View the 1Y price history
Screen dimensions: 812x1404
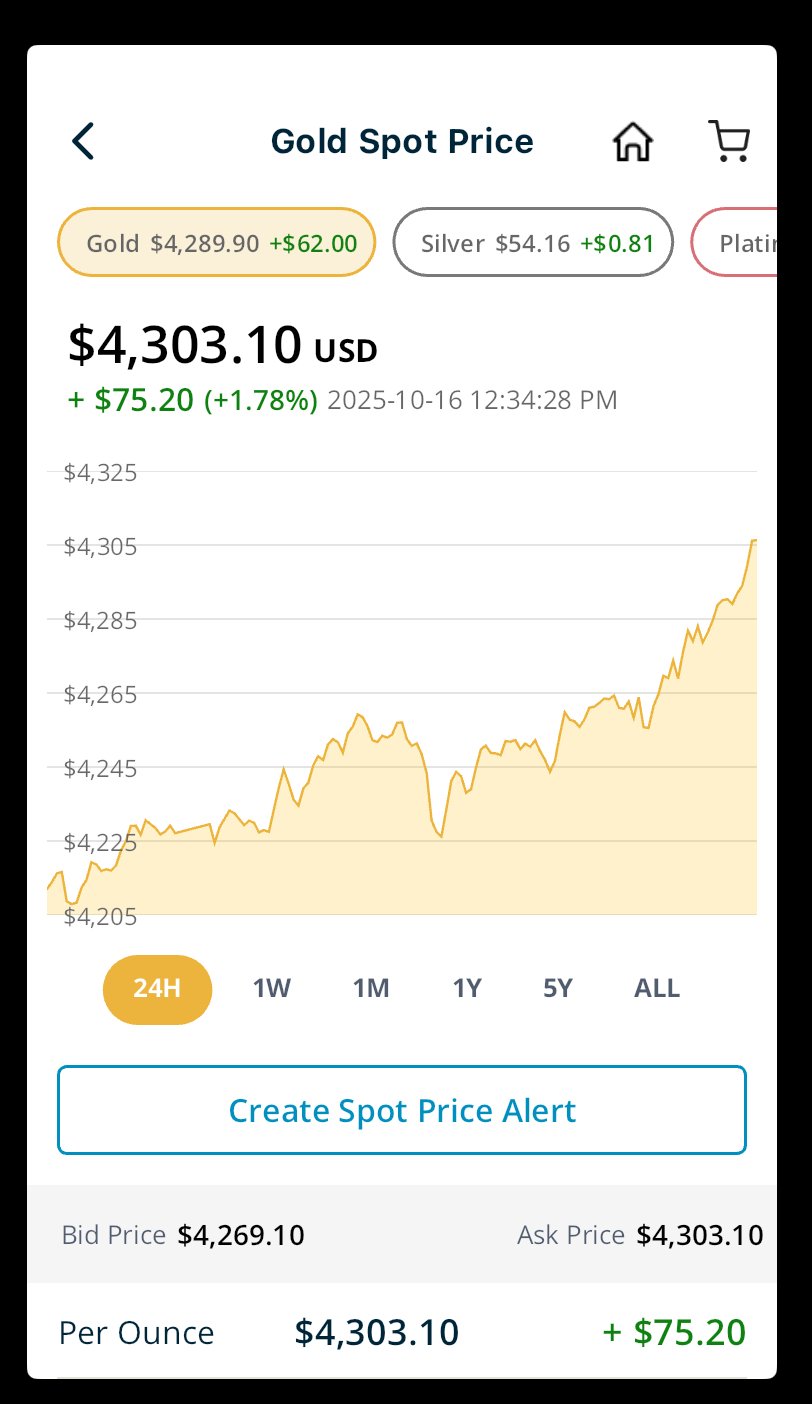(x=467, y=989)
